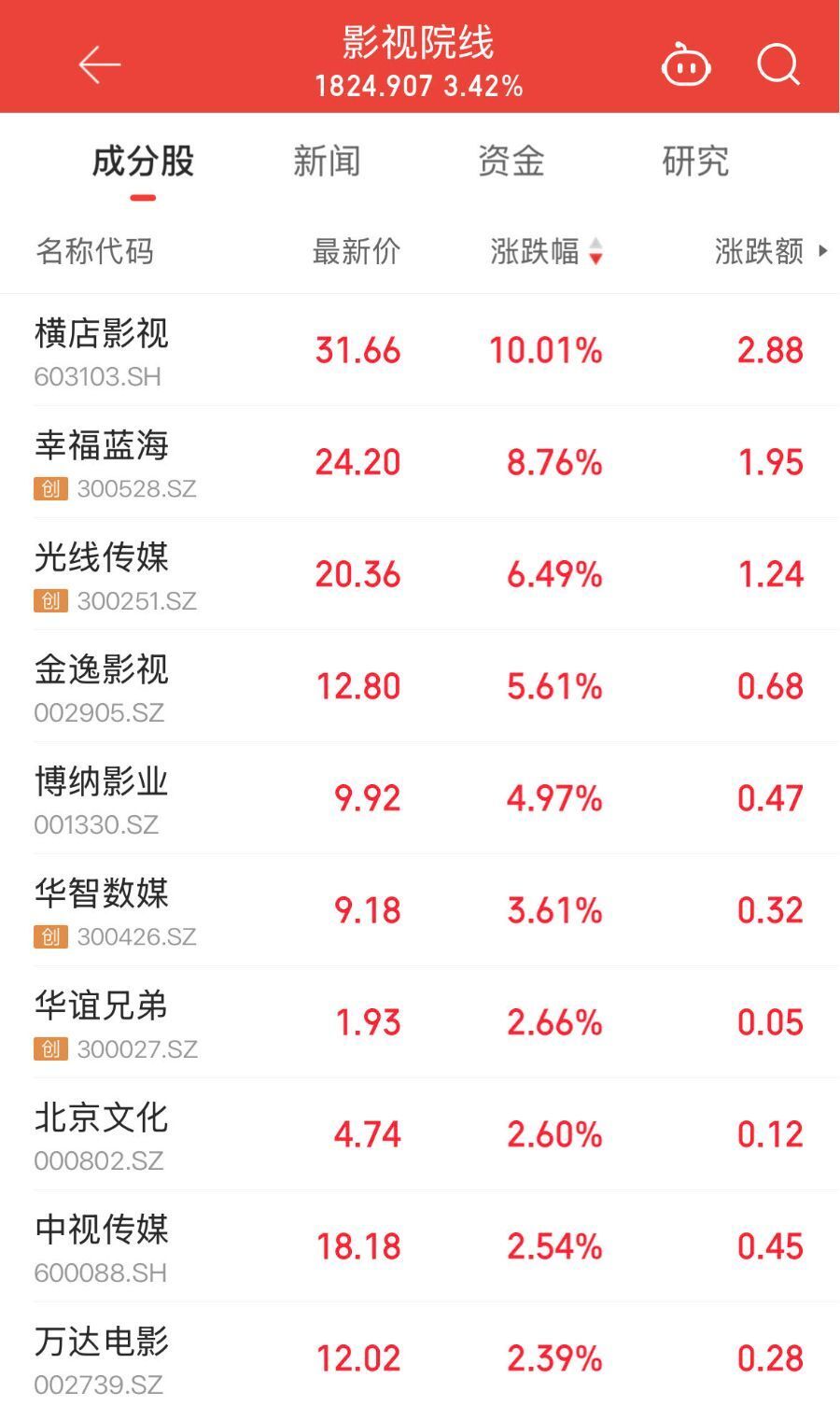Go back using the back arrow
This screenshot has height=1420, width=840.
tap(99, 65)
